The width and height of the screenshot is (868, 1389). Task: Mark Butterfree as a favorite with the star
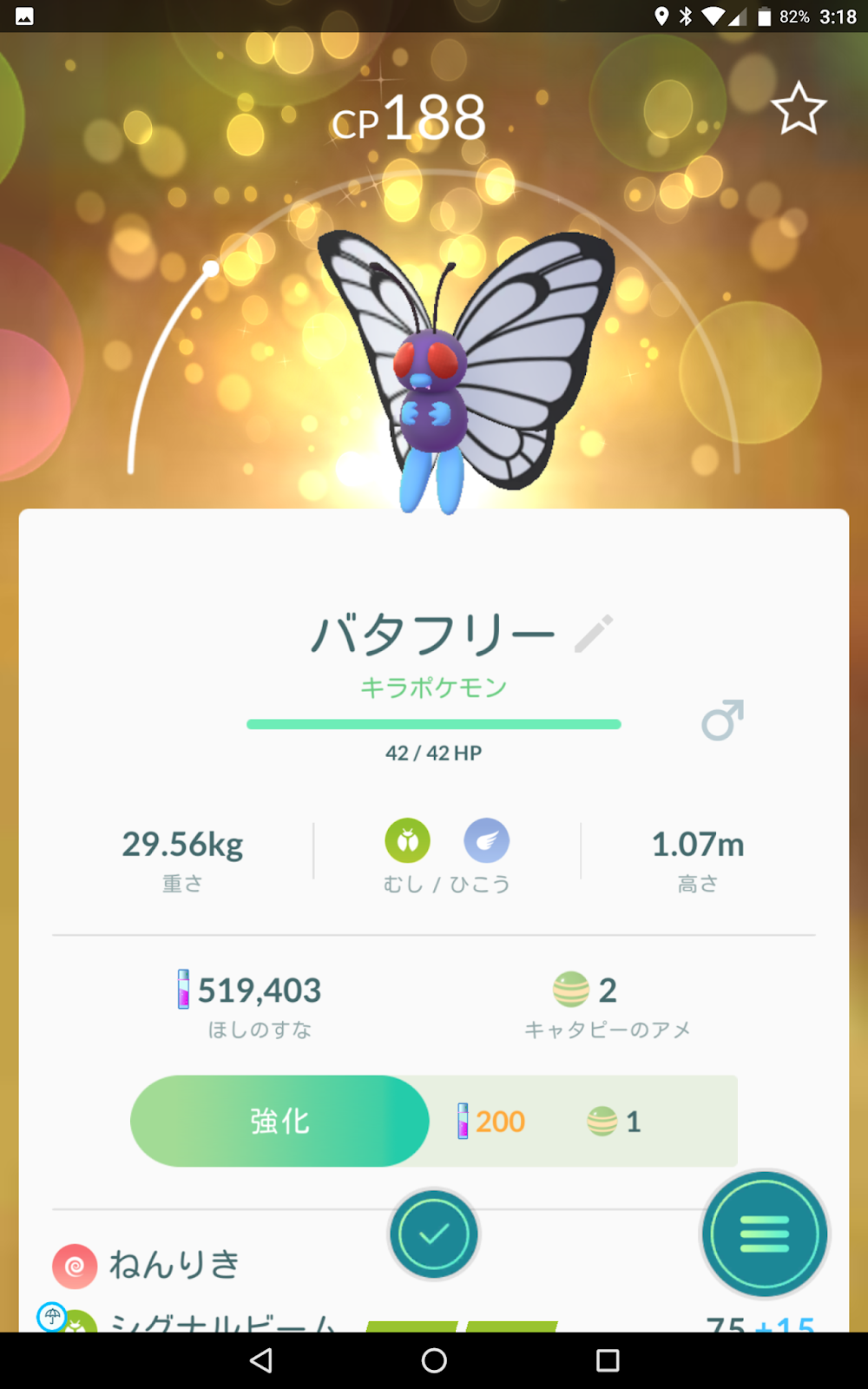(798, 109)
